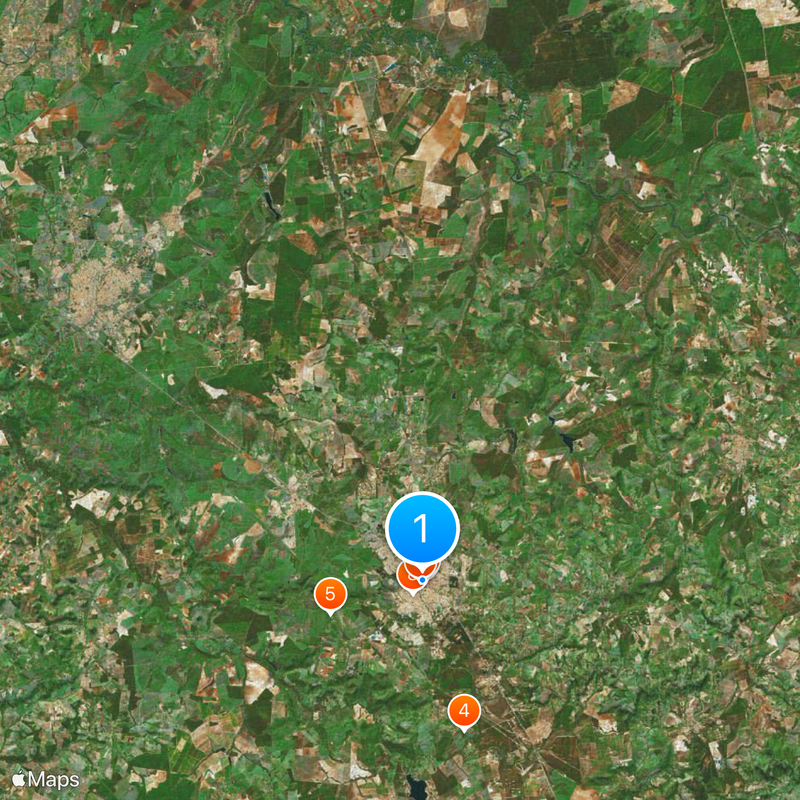Tap the orange pin numbered 5
800x800 pixels.
[x=330, y=594]
